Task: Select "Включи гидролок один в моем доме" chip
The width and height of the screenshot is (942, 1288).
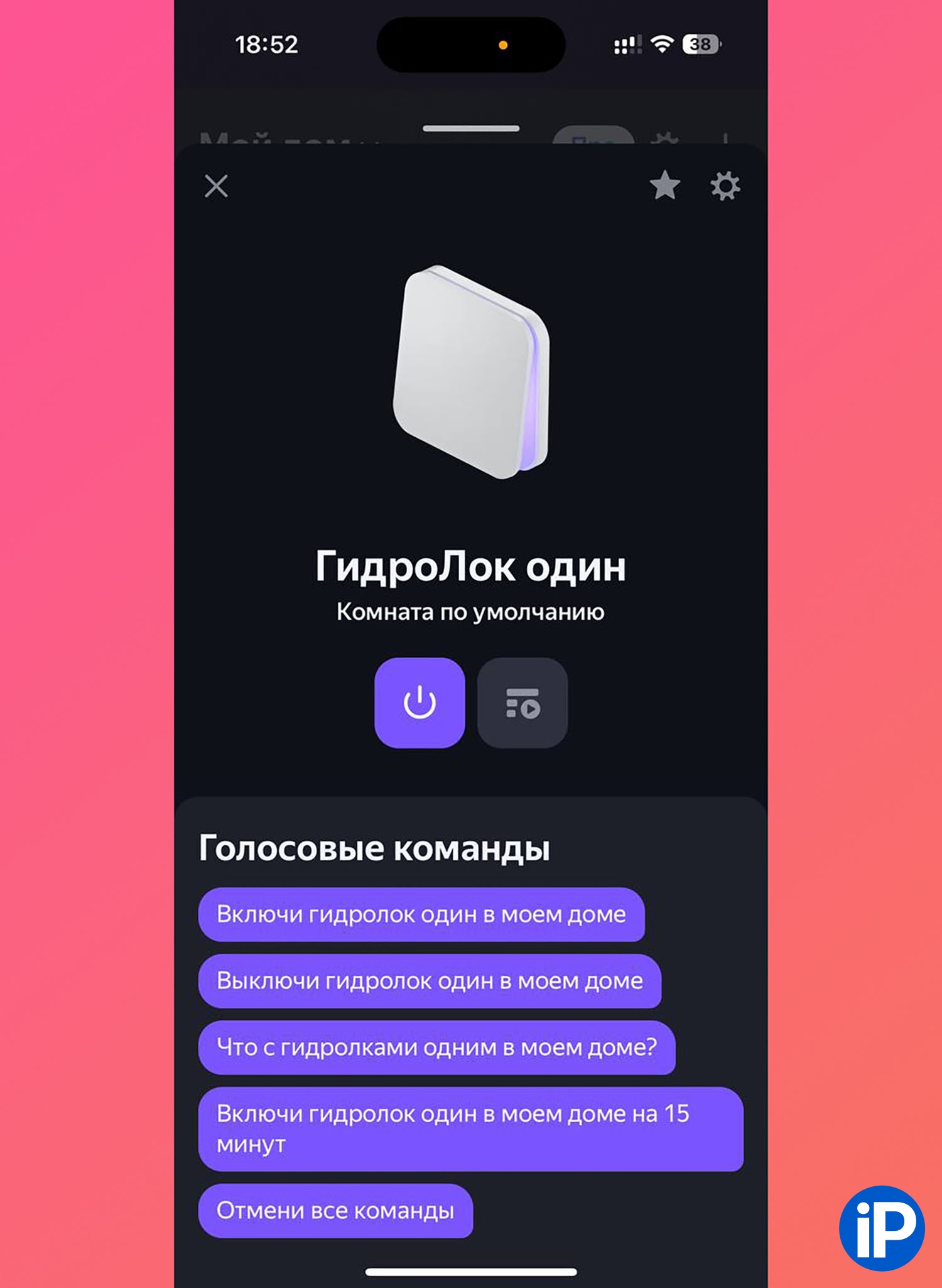Action: pyautogui.click(x=421, y=914)
